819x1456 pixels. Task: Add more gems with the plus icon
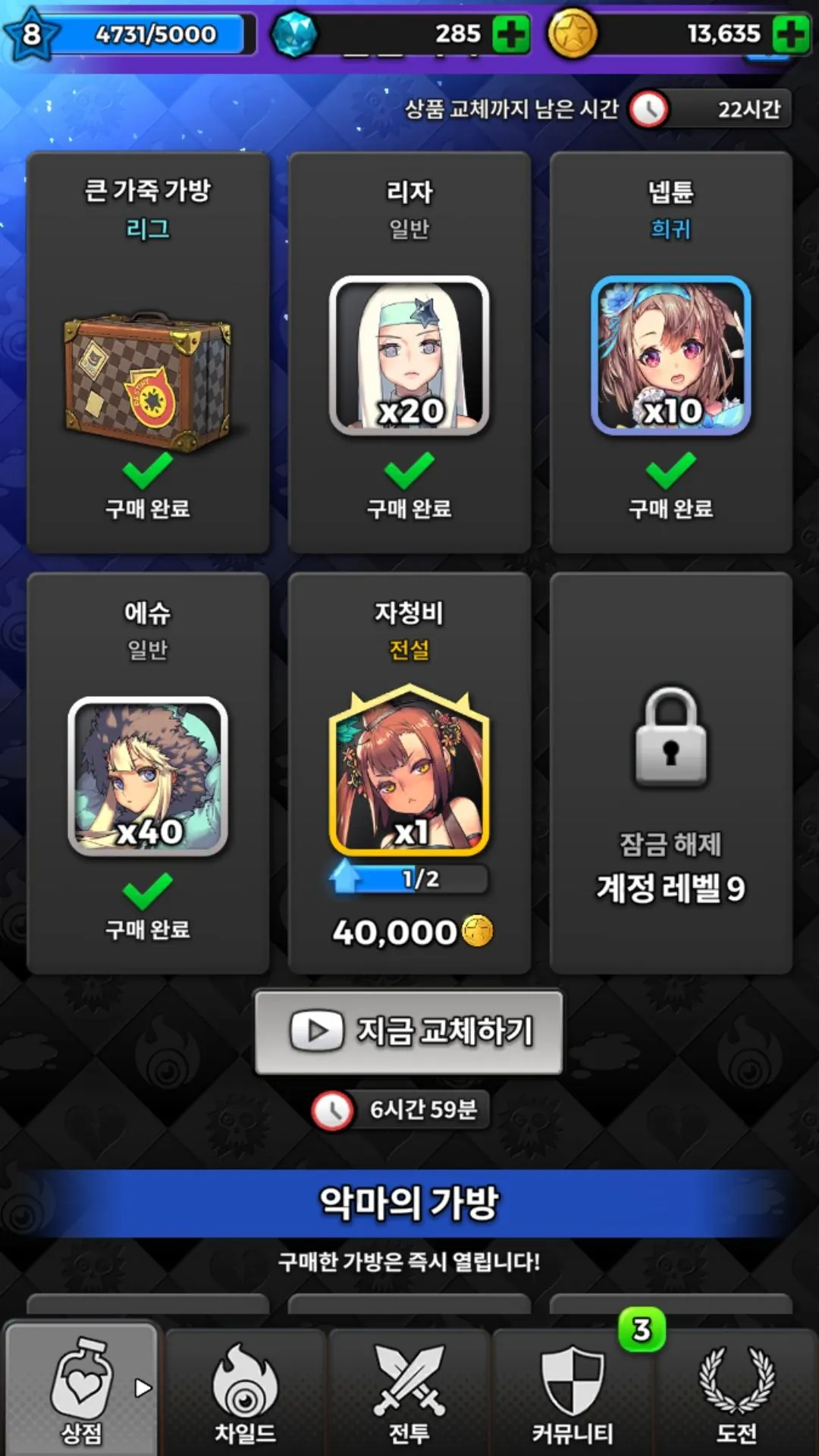pos(510,34)
